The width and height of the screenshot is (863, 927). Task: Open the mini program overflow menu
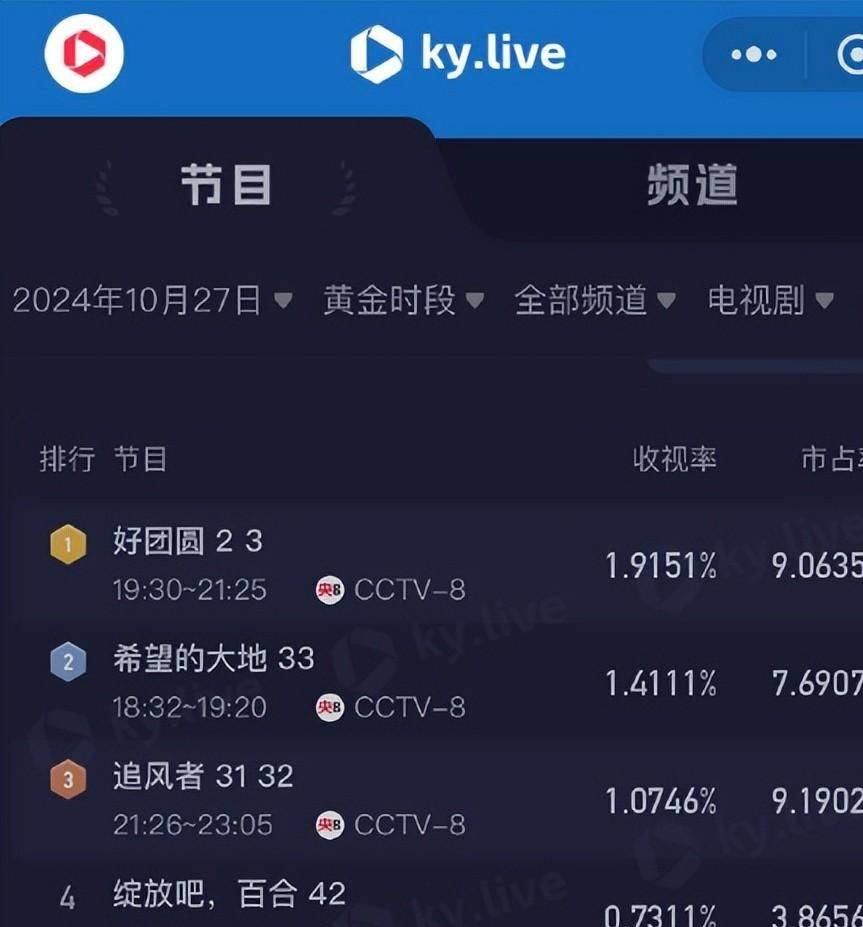[753, 55]
